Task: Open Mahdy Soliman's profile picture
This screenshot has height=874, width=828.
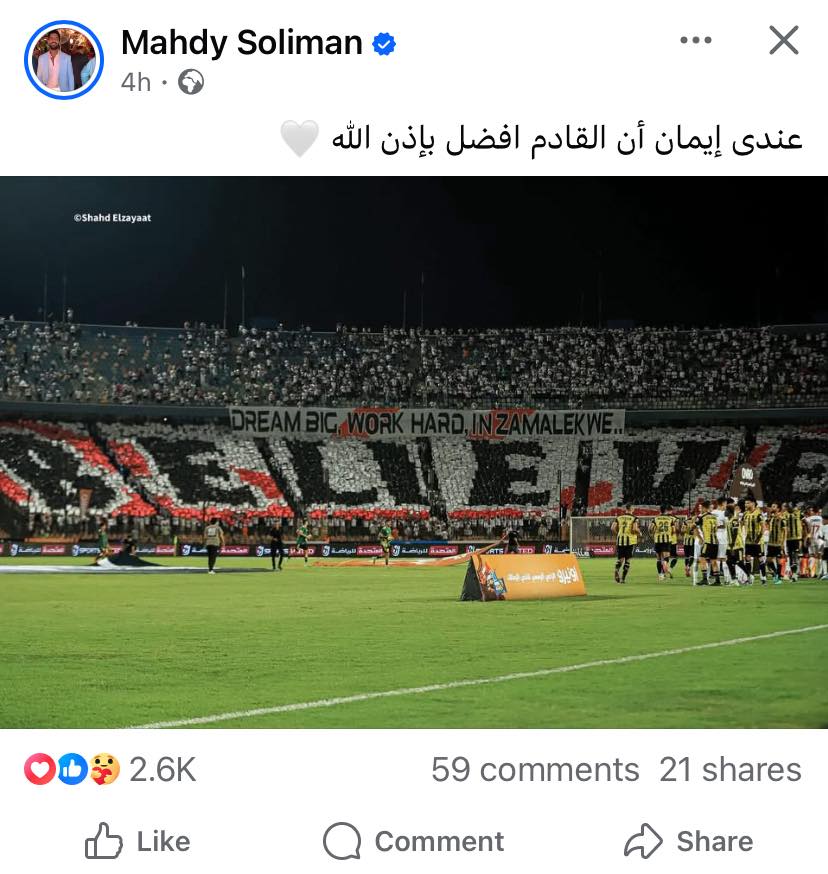Action: click(x=64, y=60)
